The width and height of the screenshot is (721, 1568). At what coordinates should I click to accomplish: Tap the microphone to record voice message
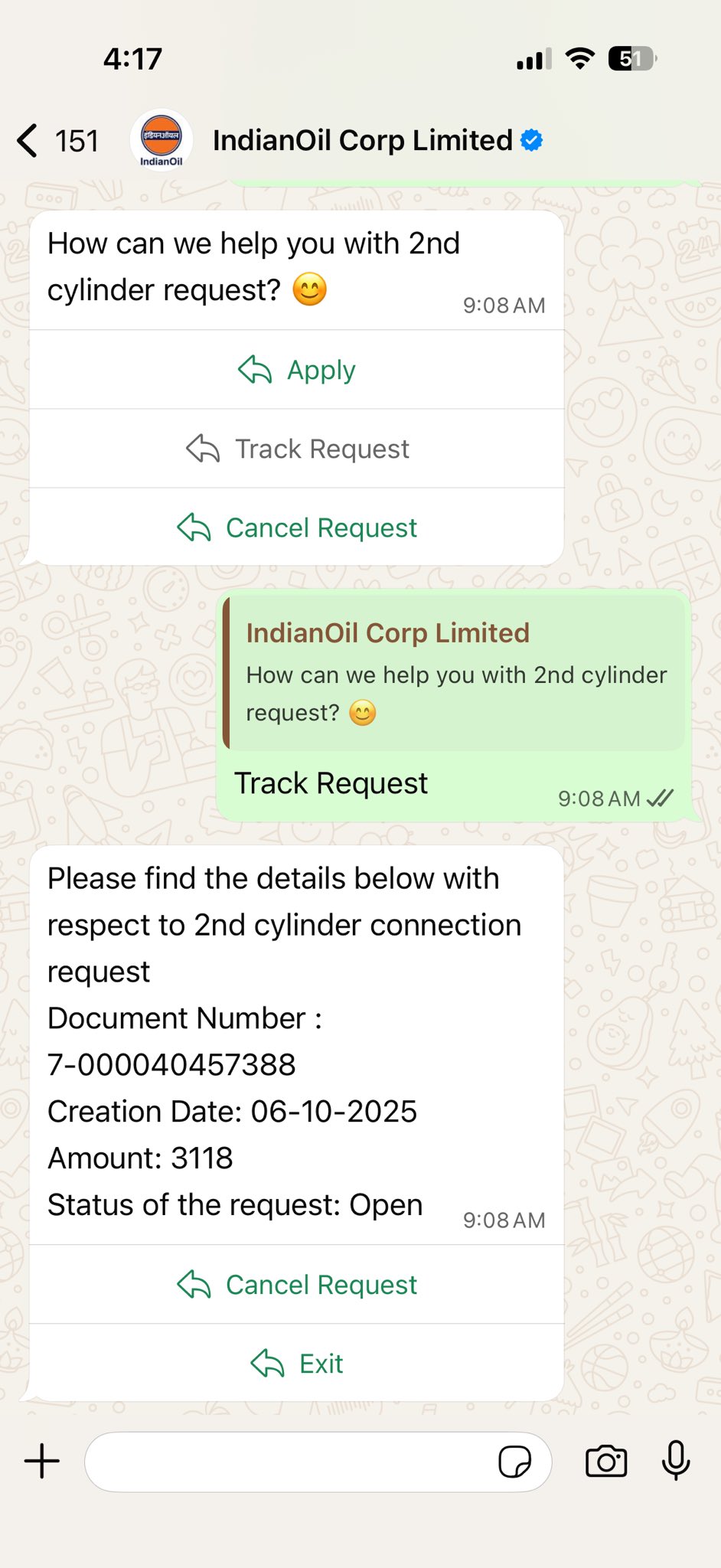676,1460
